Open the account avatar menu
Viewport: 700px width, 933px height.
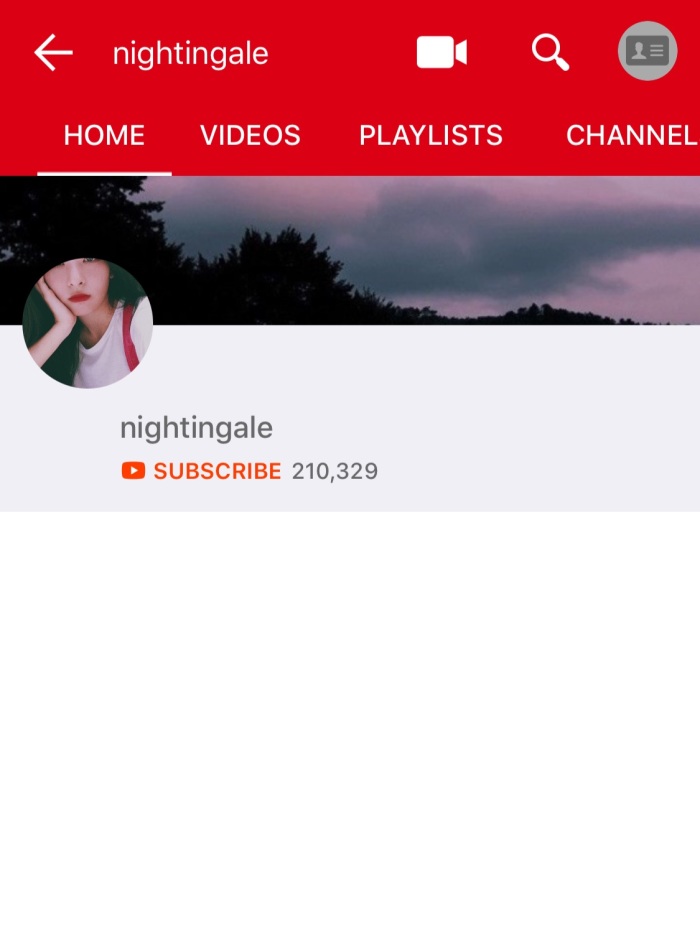(647, 51)
